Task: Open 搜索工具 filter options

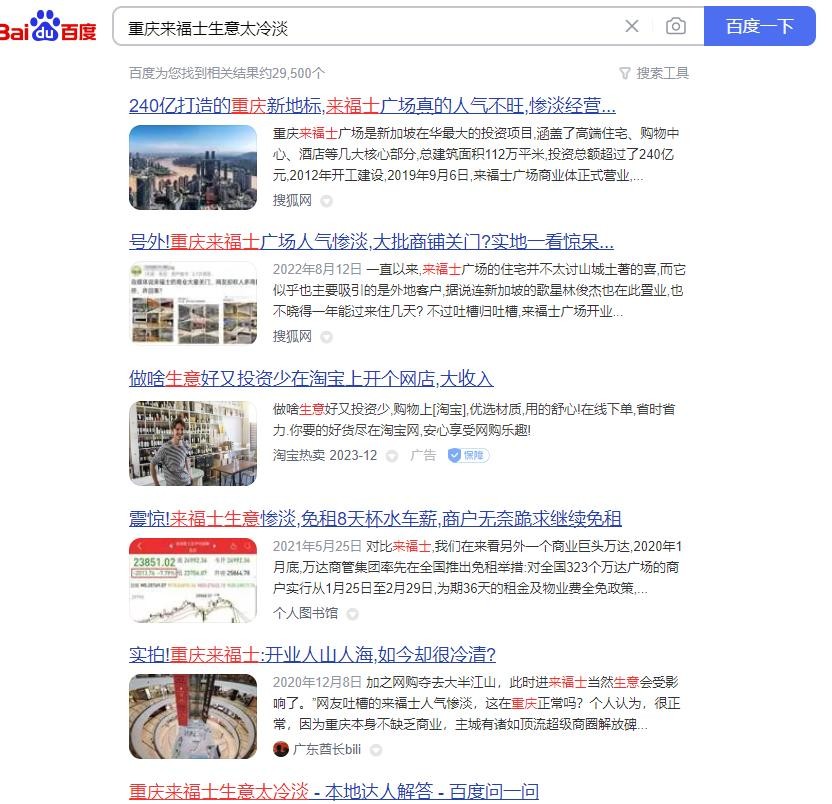Action: (654, 73)
